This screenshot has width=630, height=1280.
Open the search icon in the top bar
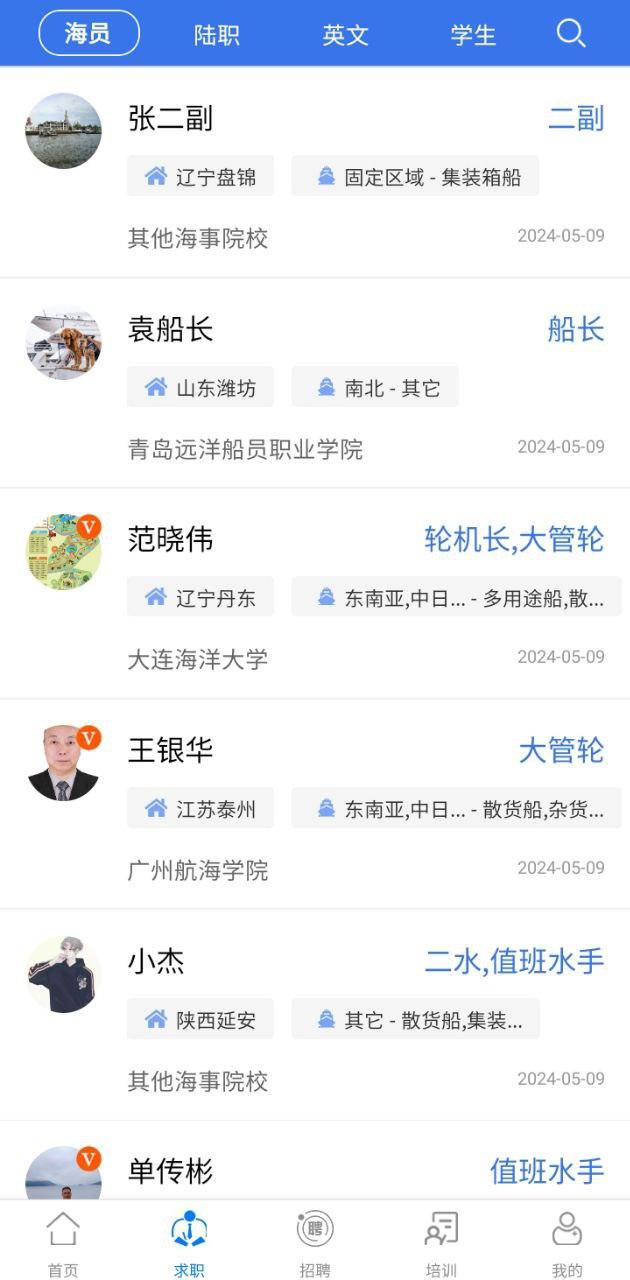point(571,34)
